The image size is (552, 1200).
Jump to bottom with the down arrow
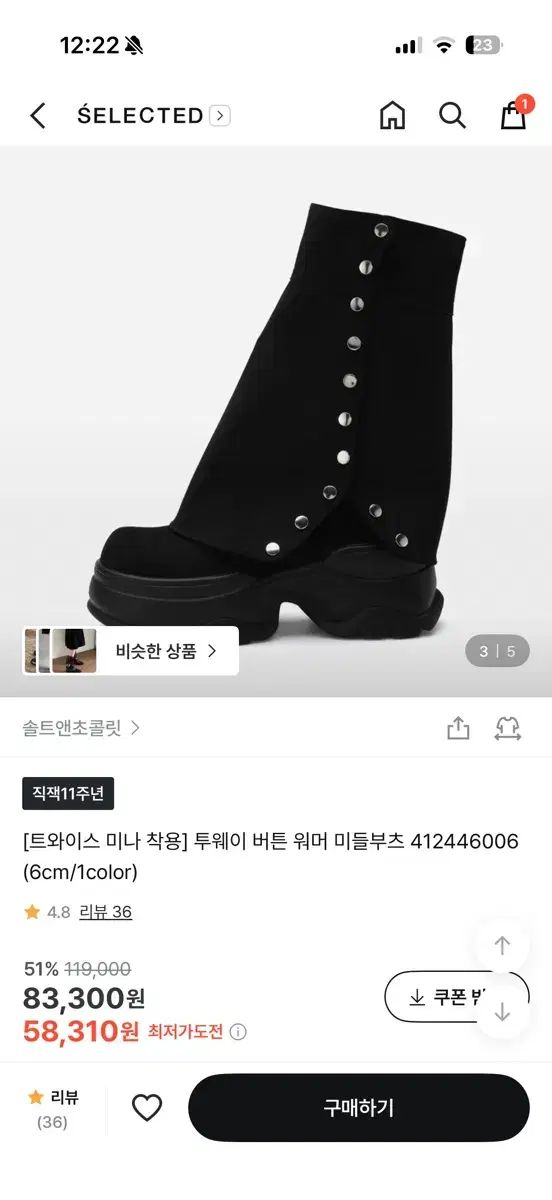pos(502,1012)
